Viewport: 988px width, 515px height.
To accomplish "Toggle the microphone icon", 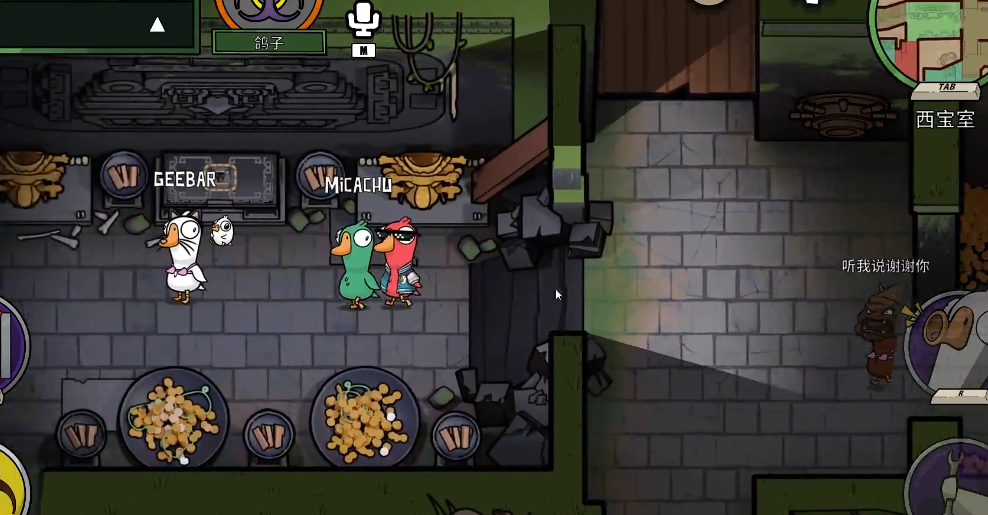I will coord(363,20).
